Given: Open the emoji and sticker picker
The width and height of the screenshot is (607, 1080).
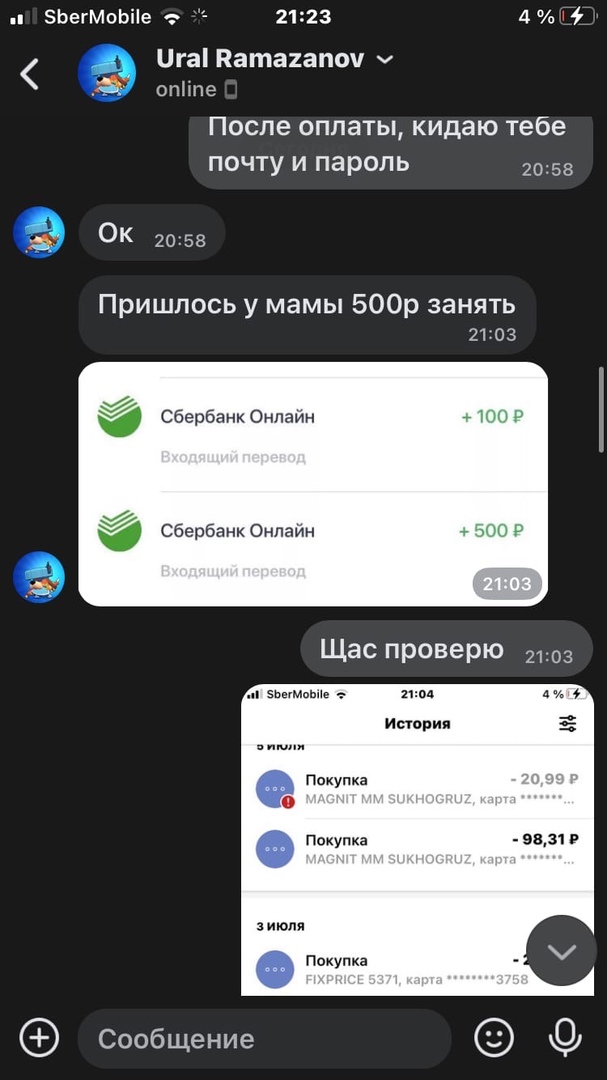Looking at the screenshot, I should pos(494,1037).
